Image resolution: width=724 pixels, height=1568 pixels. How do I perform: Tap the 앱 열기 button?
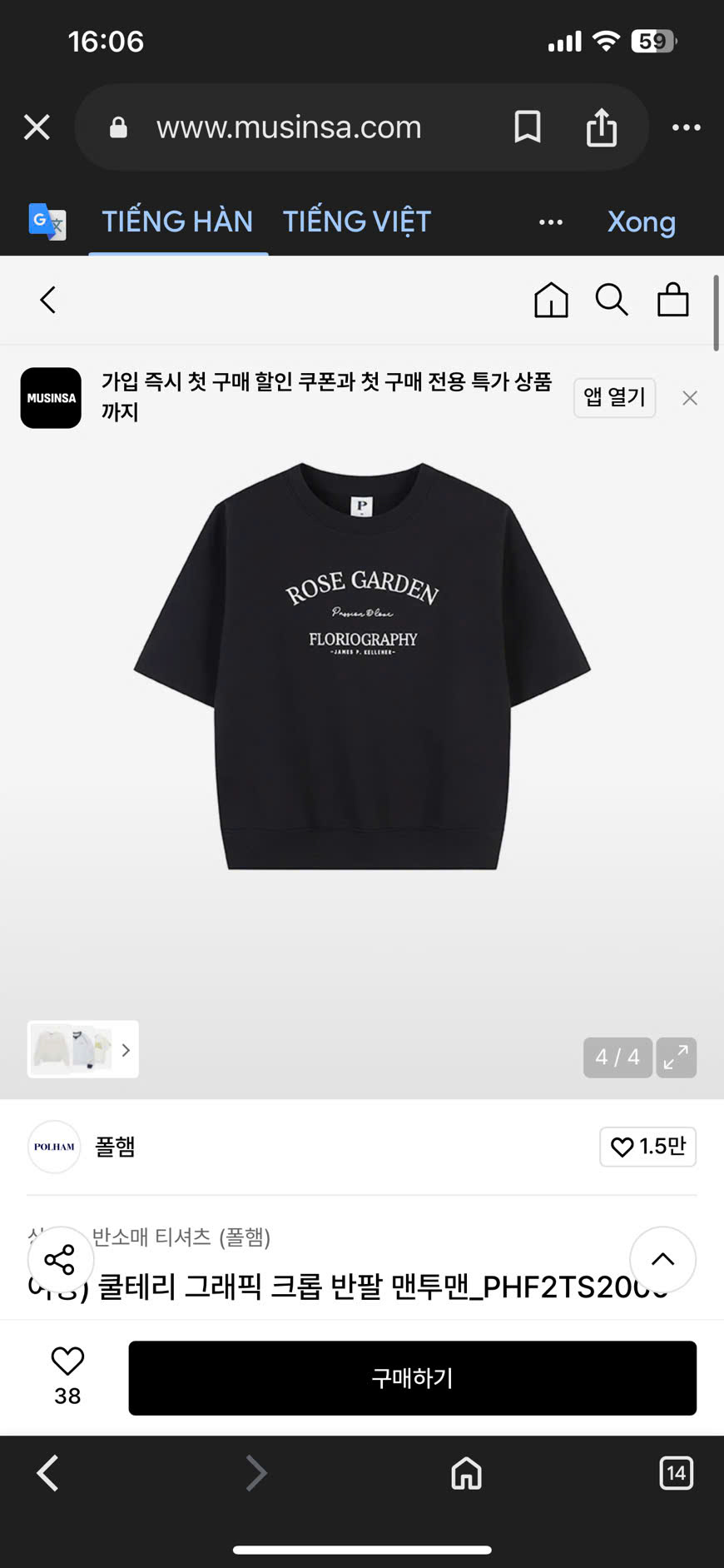tap(614, 397)
